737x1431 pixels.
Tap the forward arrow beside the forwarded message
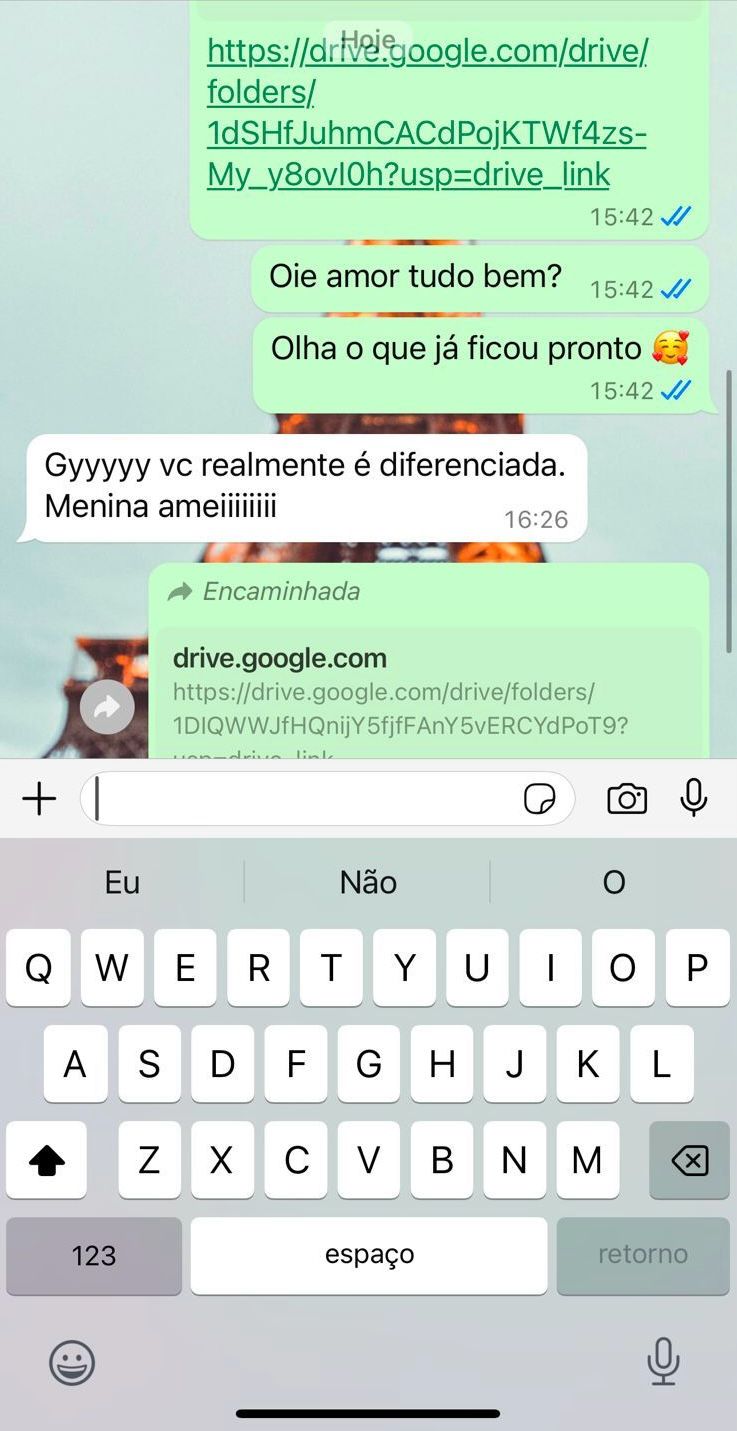coord(107,708)
